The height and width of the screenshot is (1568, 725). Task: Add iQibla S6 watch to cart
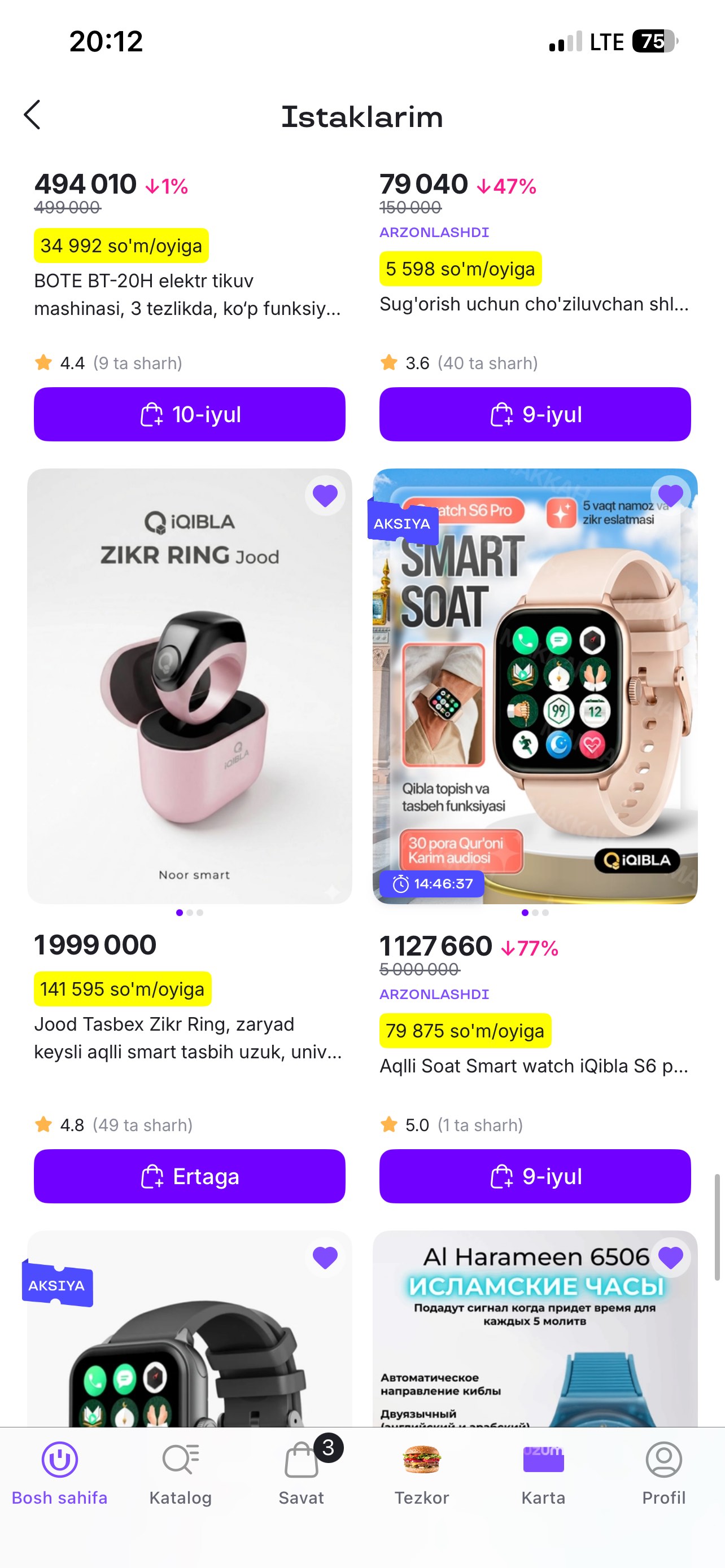coord(535,1176)
